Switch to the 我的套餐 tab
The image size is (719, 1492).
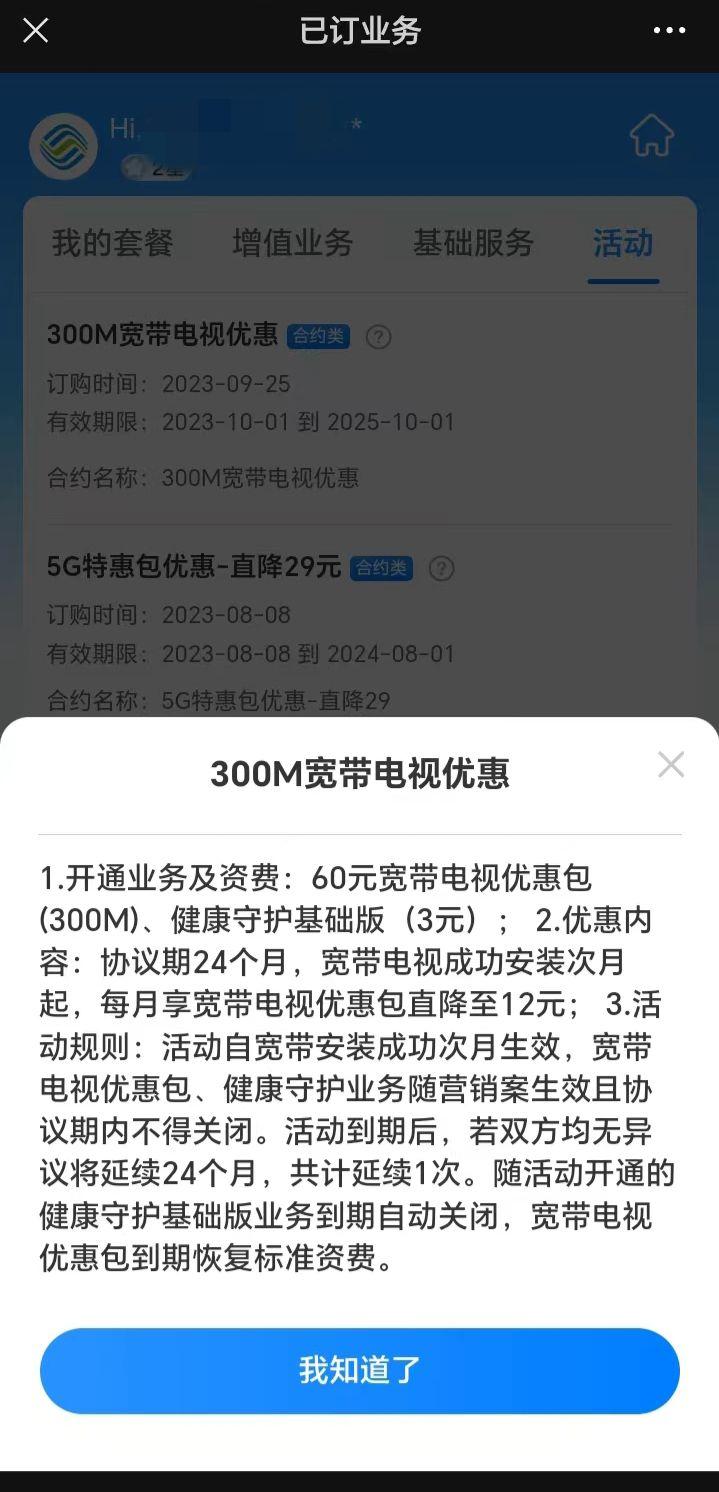click(113, 243)
